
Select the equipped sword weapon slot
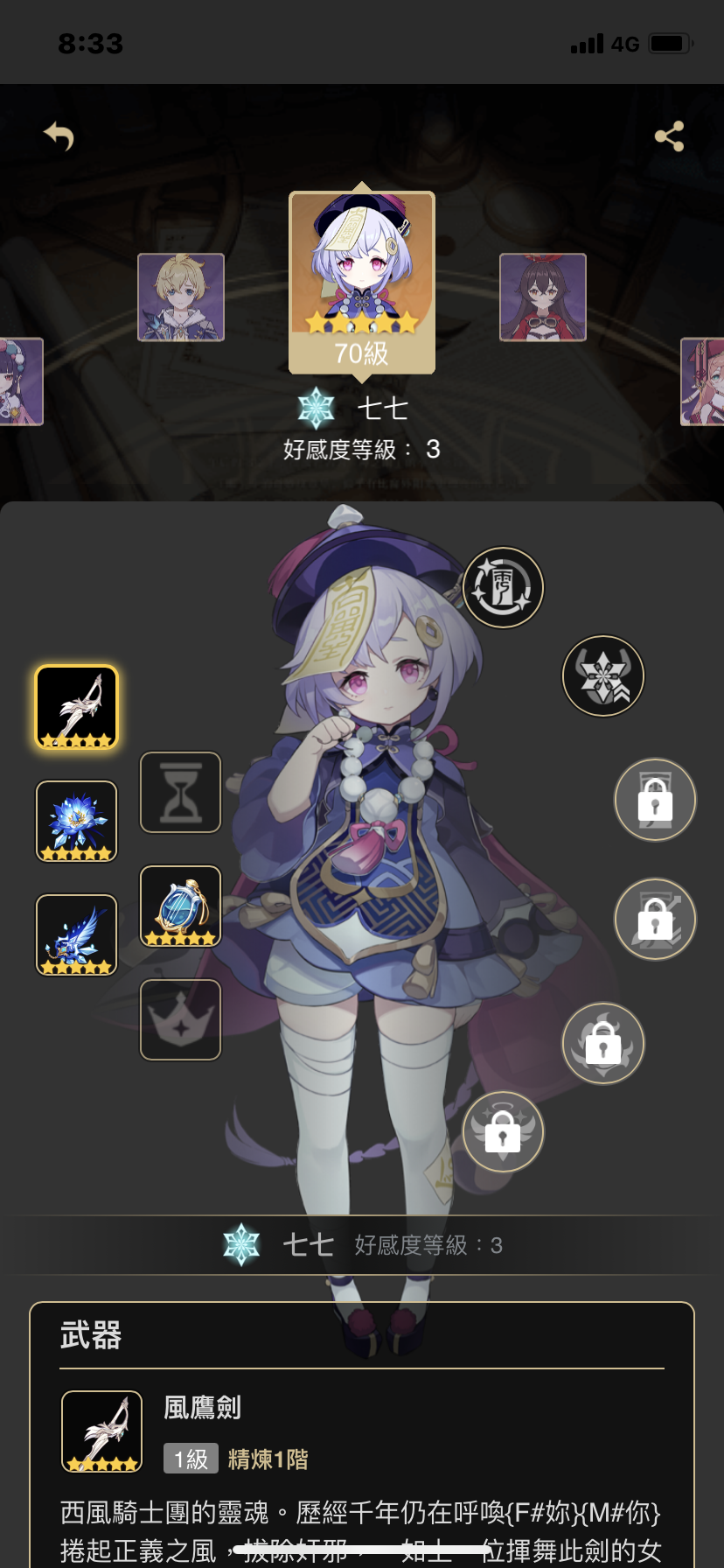pos(76,707)
